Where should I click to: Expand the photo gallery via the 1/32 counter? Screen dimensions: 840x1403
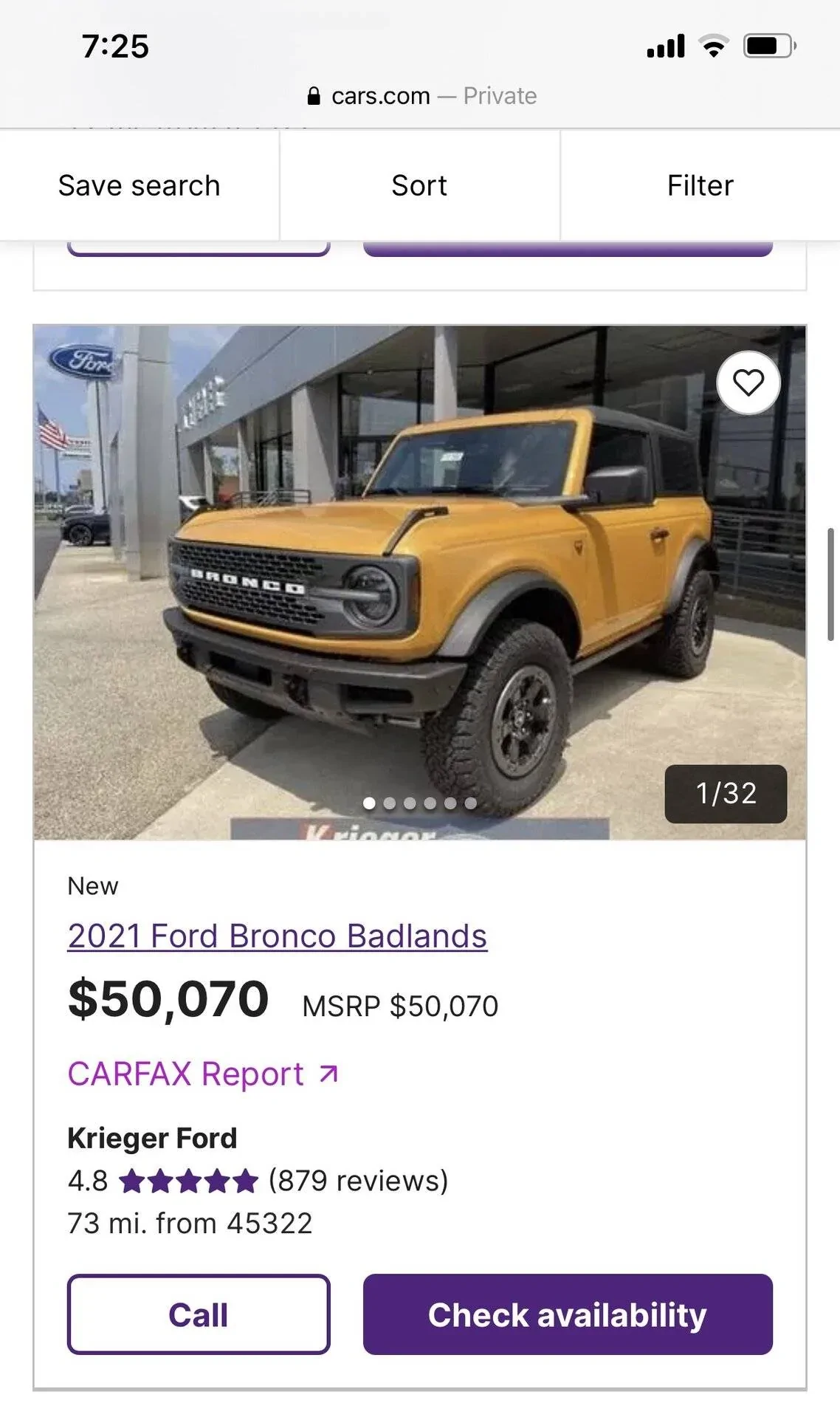726,794
